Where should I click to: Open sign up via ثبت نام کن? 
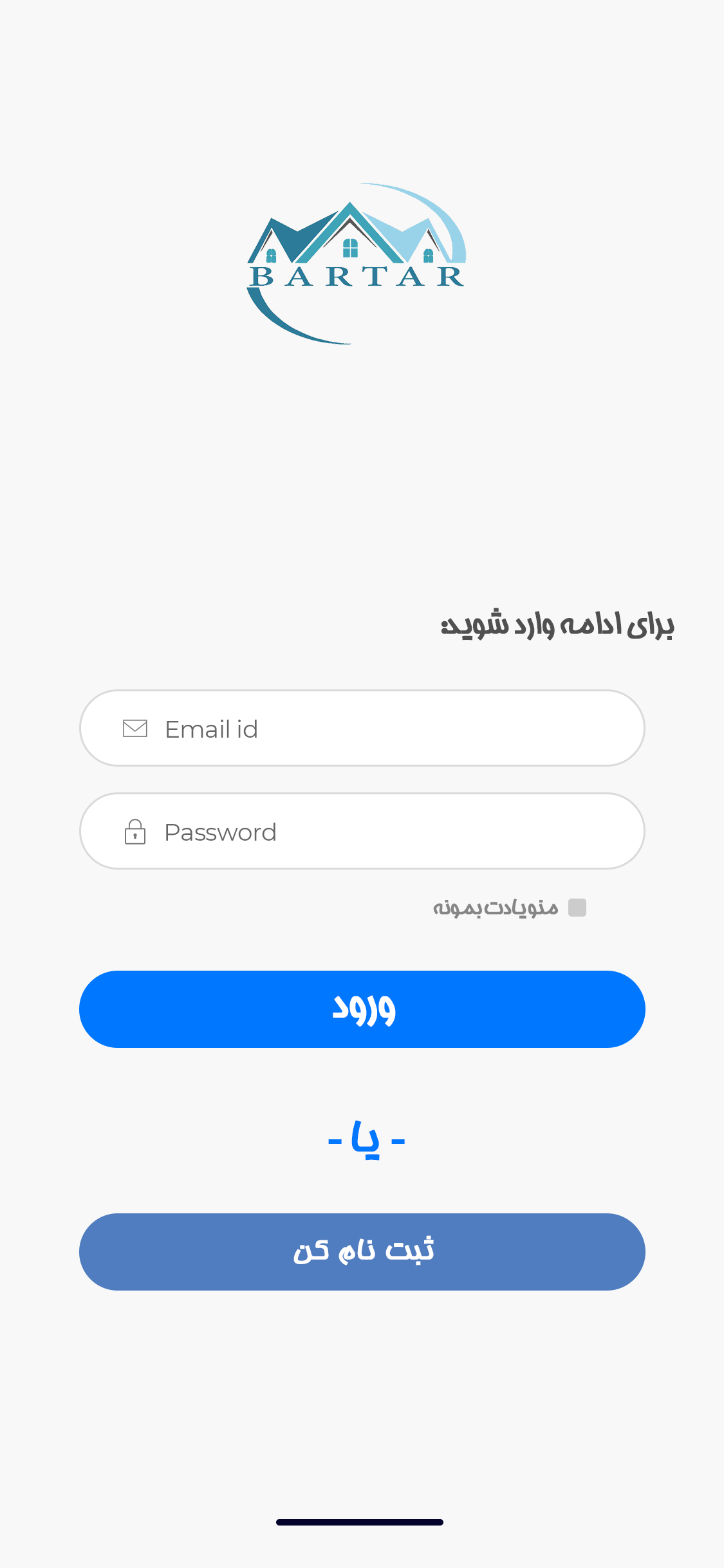[362, 1251]
